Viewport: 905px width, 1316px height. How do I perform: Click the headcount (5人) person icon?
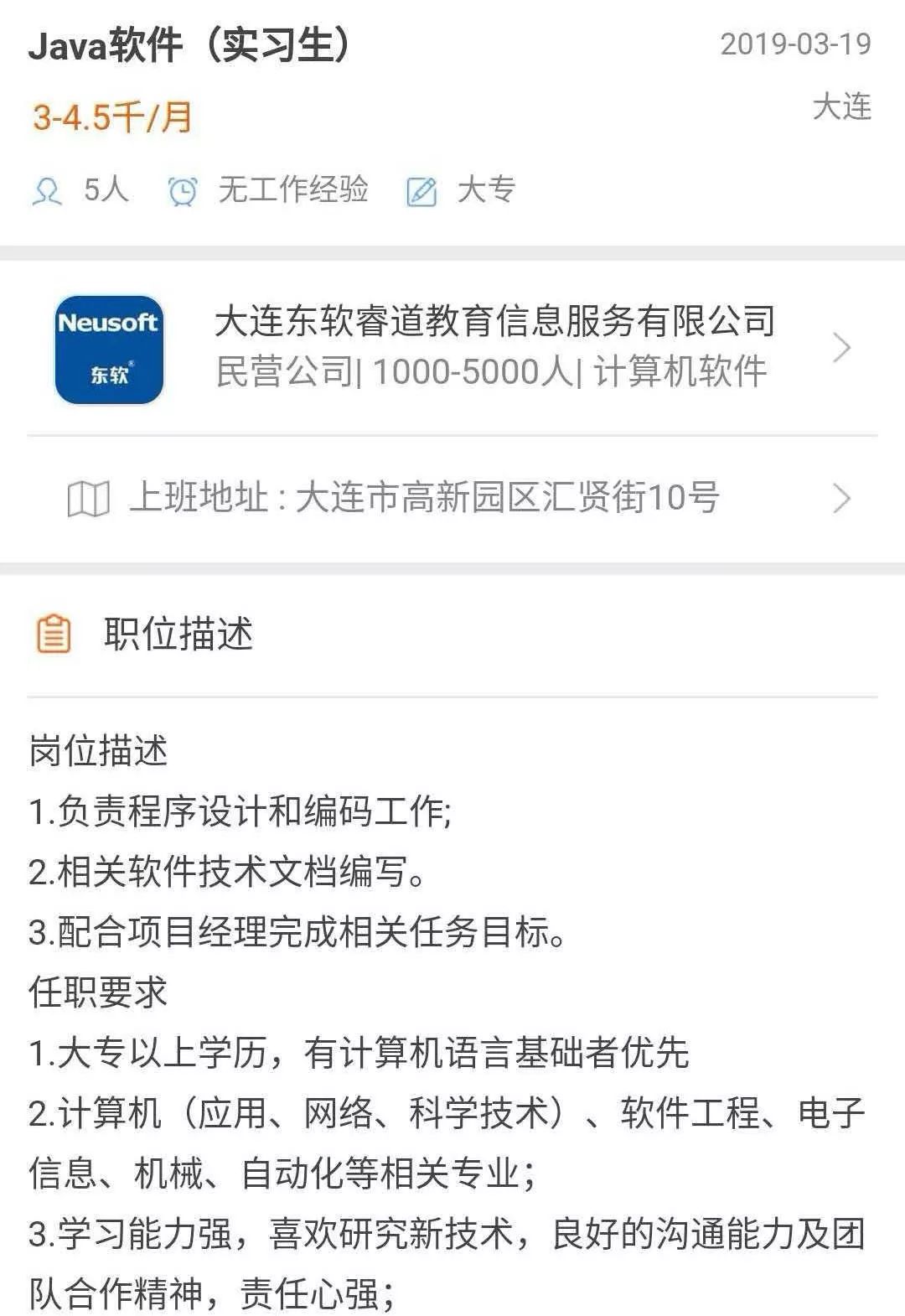click(49, 191)
